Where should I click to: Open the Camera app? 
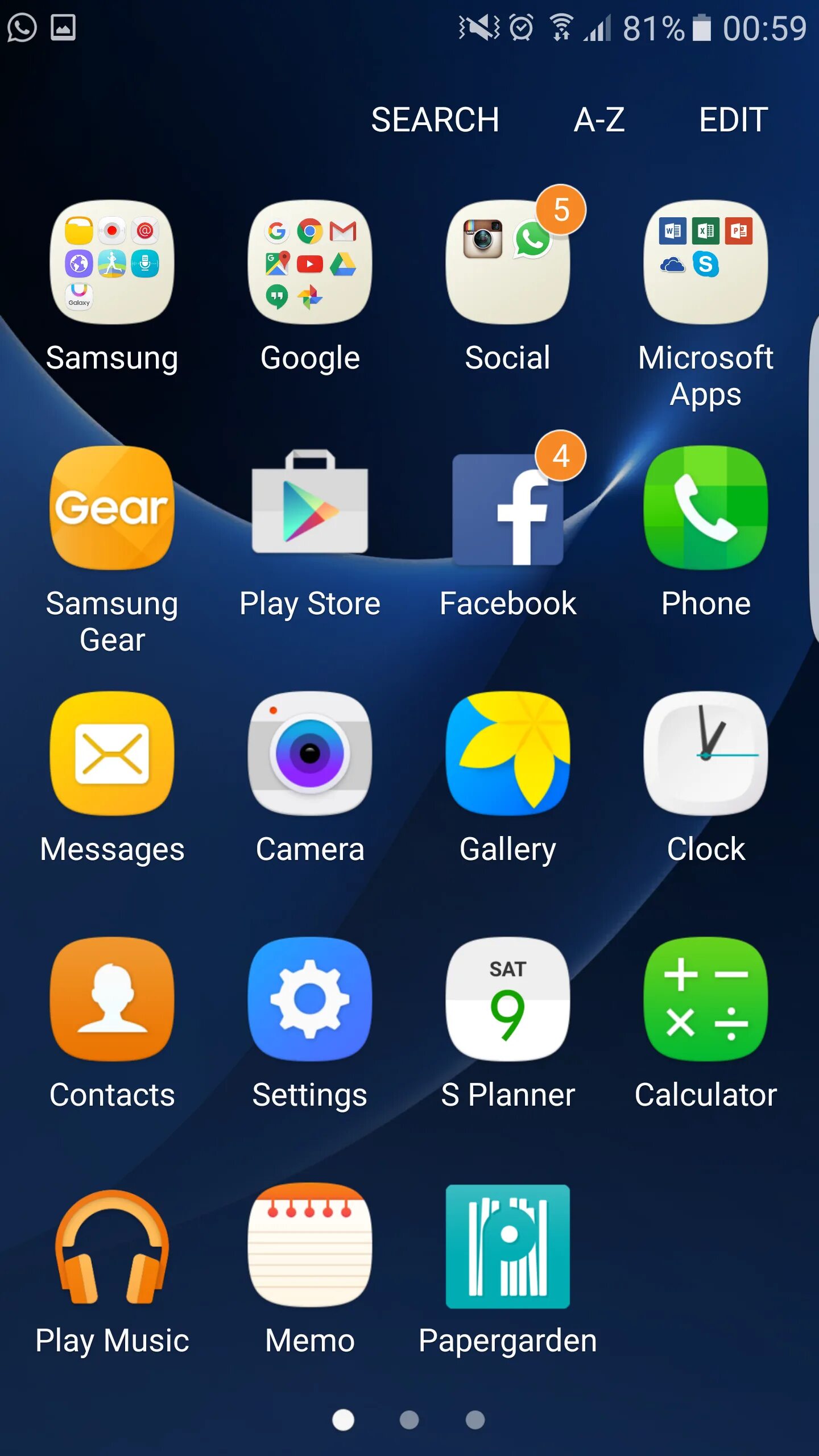click(310, 756)
